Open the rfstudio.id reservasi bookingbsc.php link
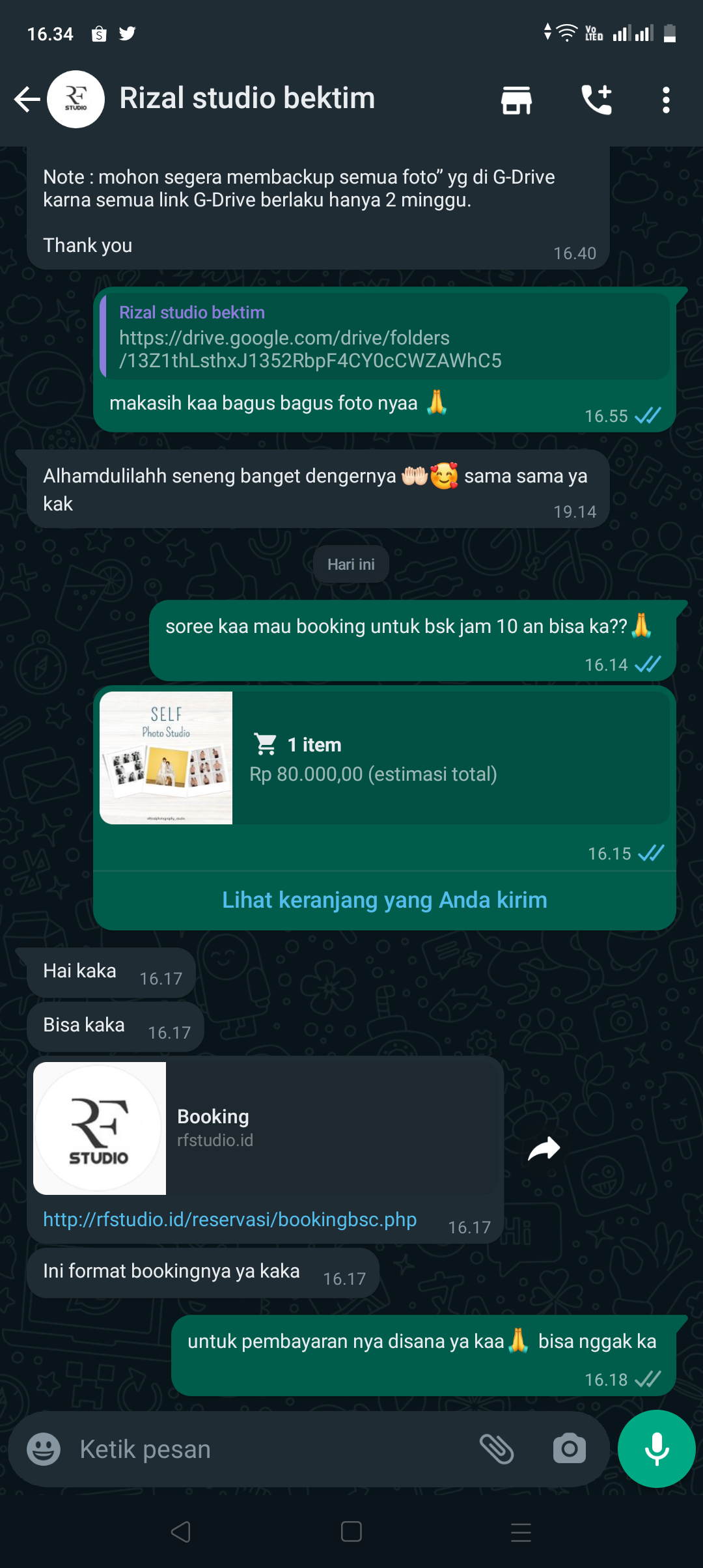Image resolution: width=703 pixels, height=1568 pixels. [x=230, y=1220]
